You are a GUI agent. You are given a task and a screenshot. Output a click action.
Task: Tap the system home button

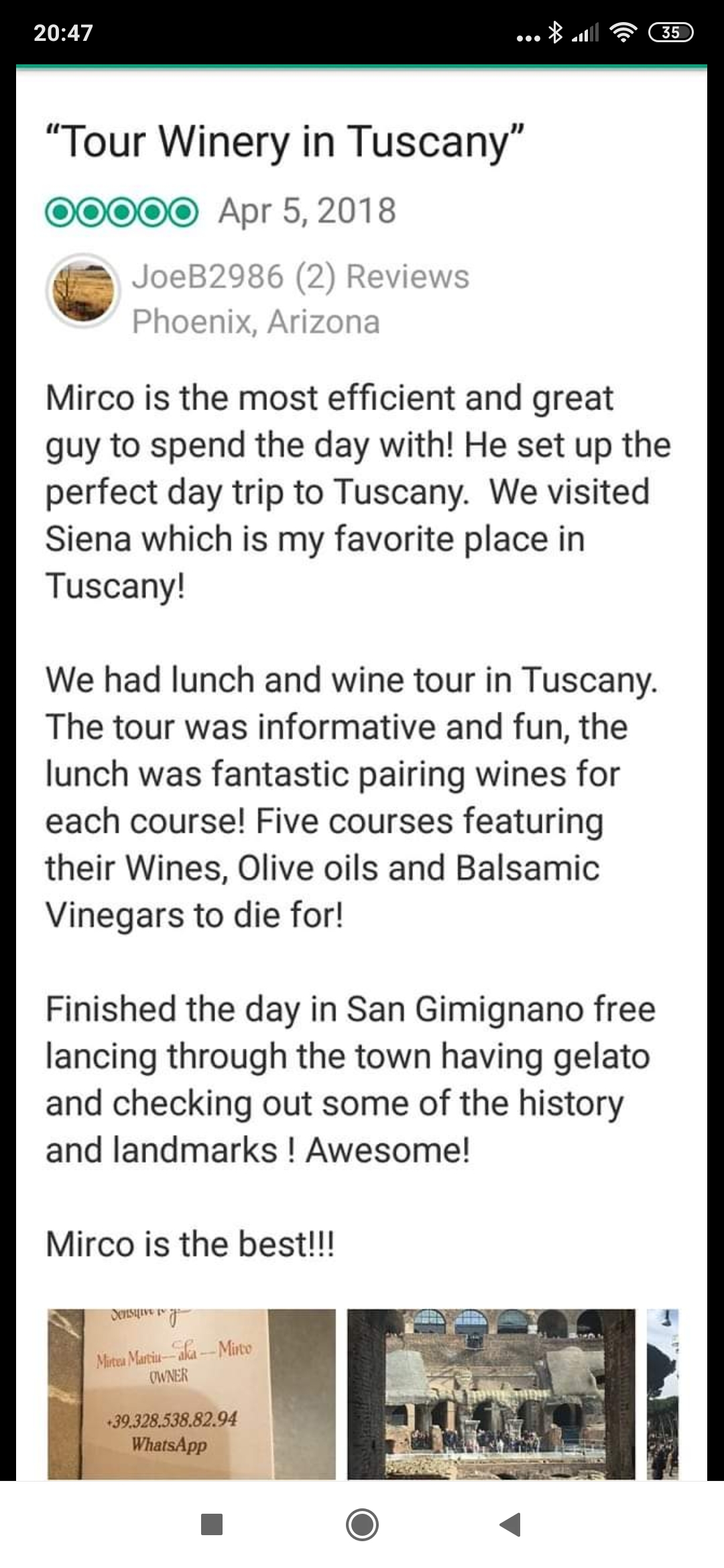pos(362,1524)
